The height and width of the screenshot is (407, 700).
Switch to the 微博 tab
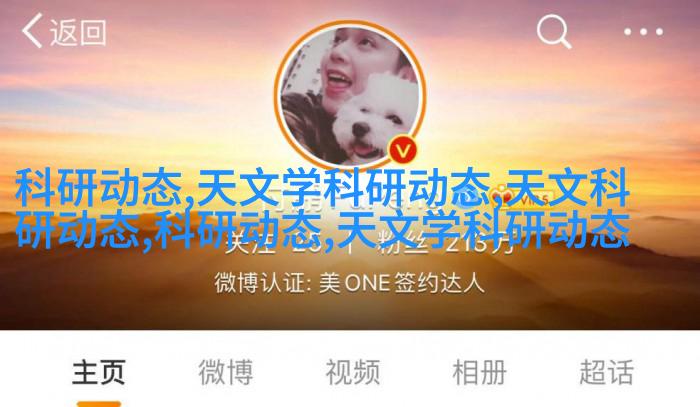(x=225, y=373)
